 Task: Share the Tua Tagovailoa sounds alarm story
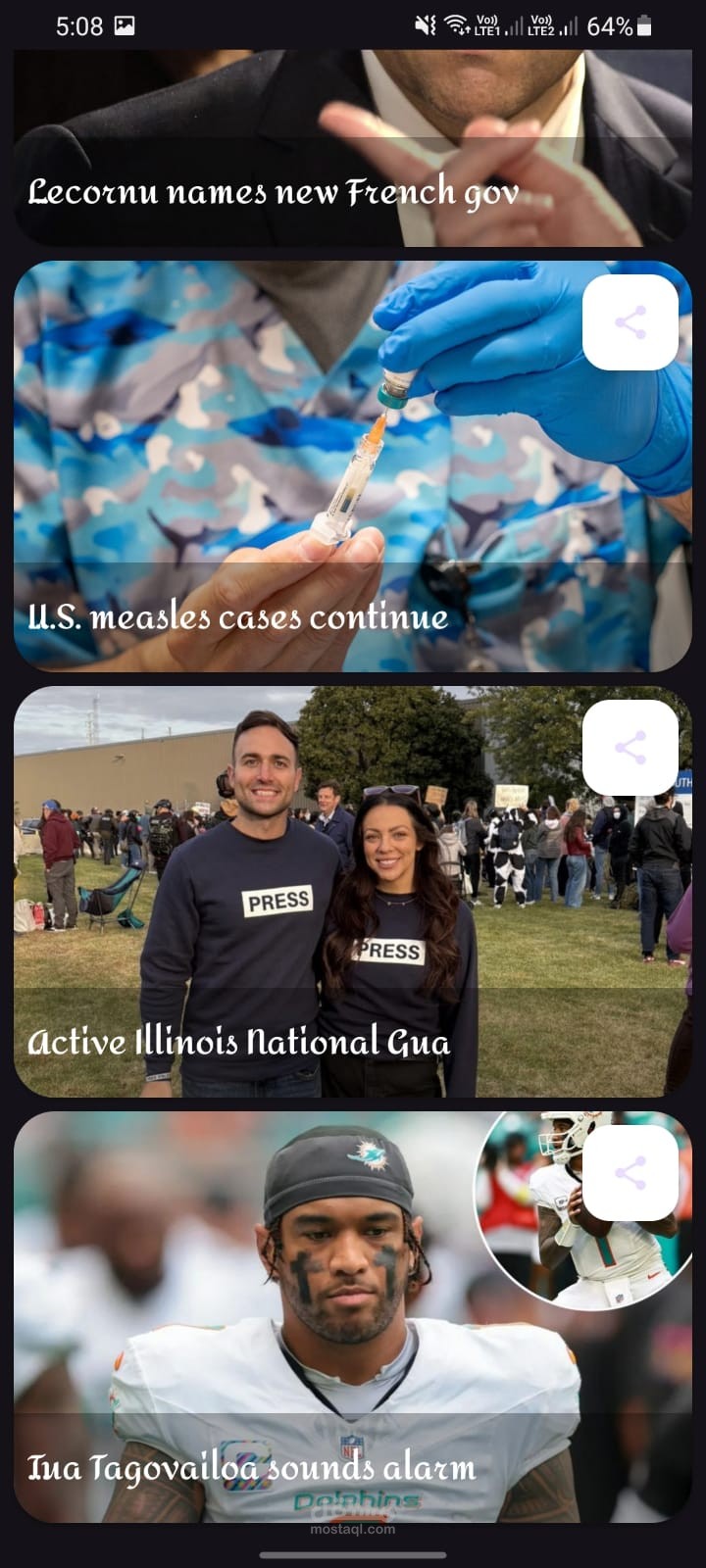click(x=630, y=1173)
